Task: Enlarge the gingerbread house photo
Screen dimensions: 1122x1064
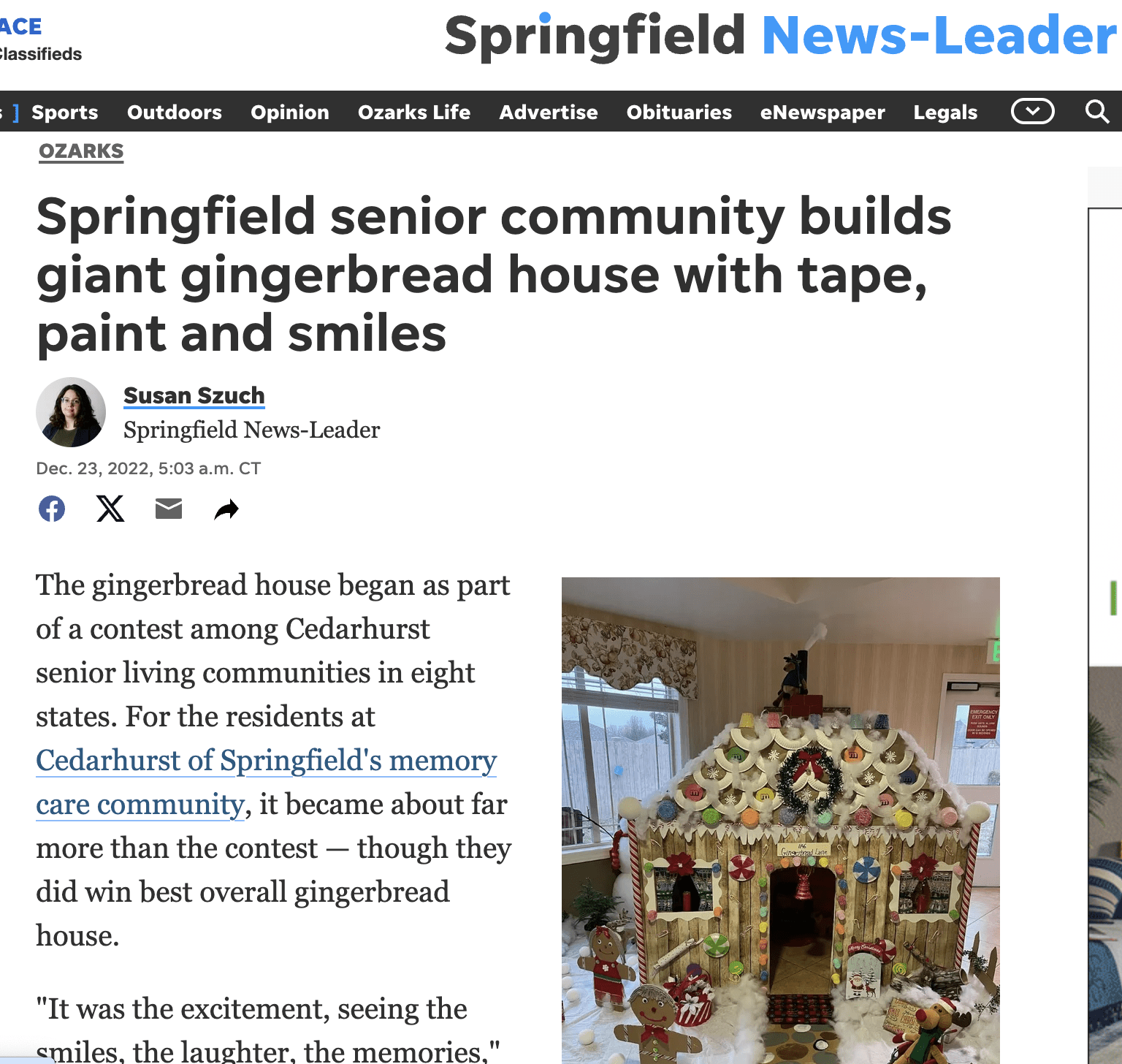Action: (780, 818)
